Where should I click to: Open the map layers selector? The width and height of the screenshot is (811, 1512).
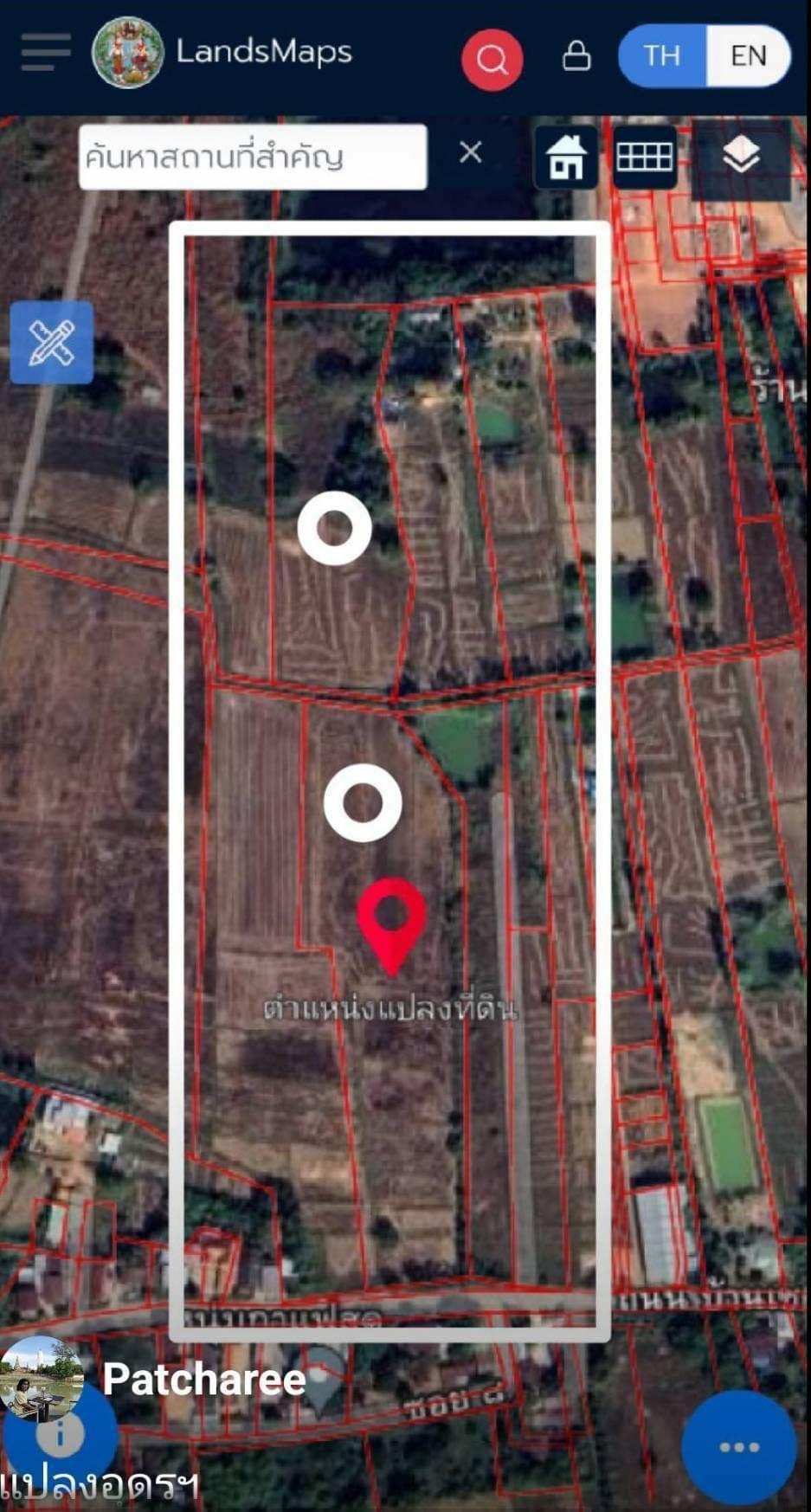741,157
